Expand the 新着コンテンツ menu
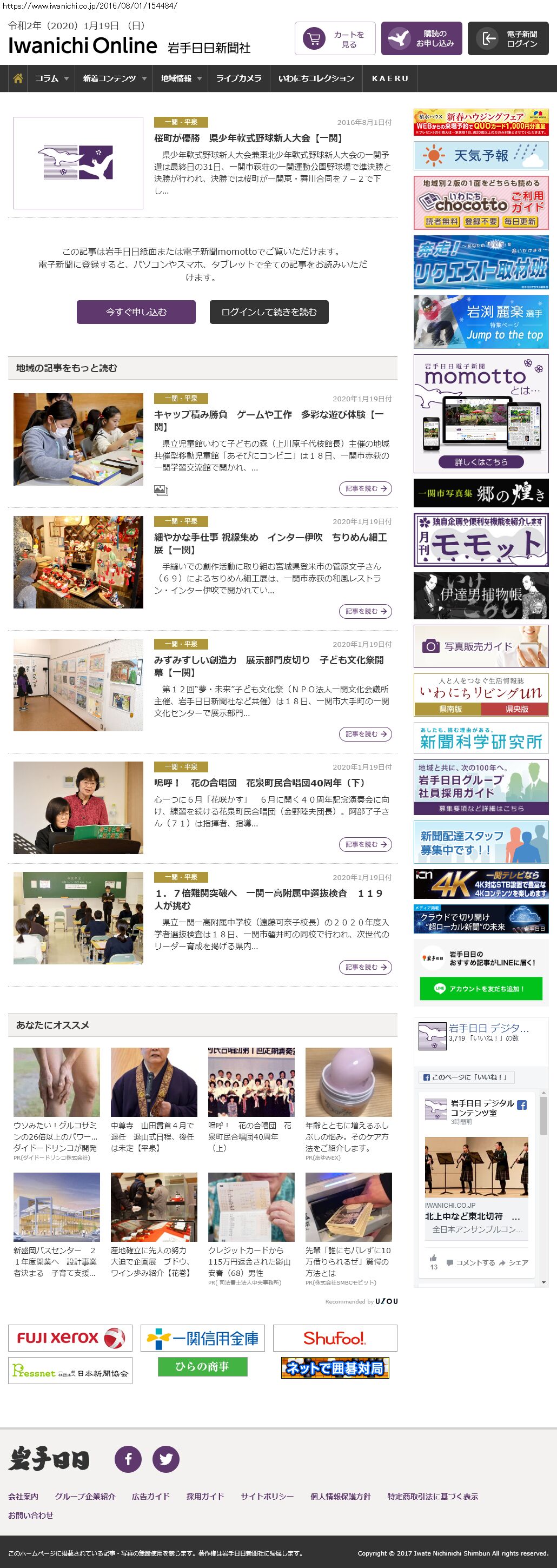The height and width of the screenshot is (1568, 557). click(115, 78)
